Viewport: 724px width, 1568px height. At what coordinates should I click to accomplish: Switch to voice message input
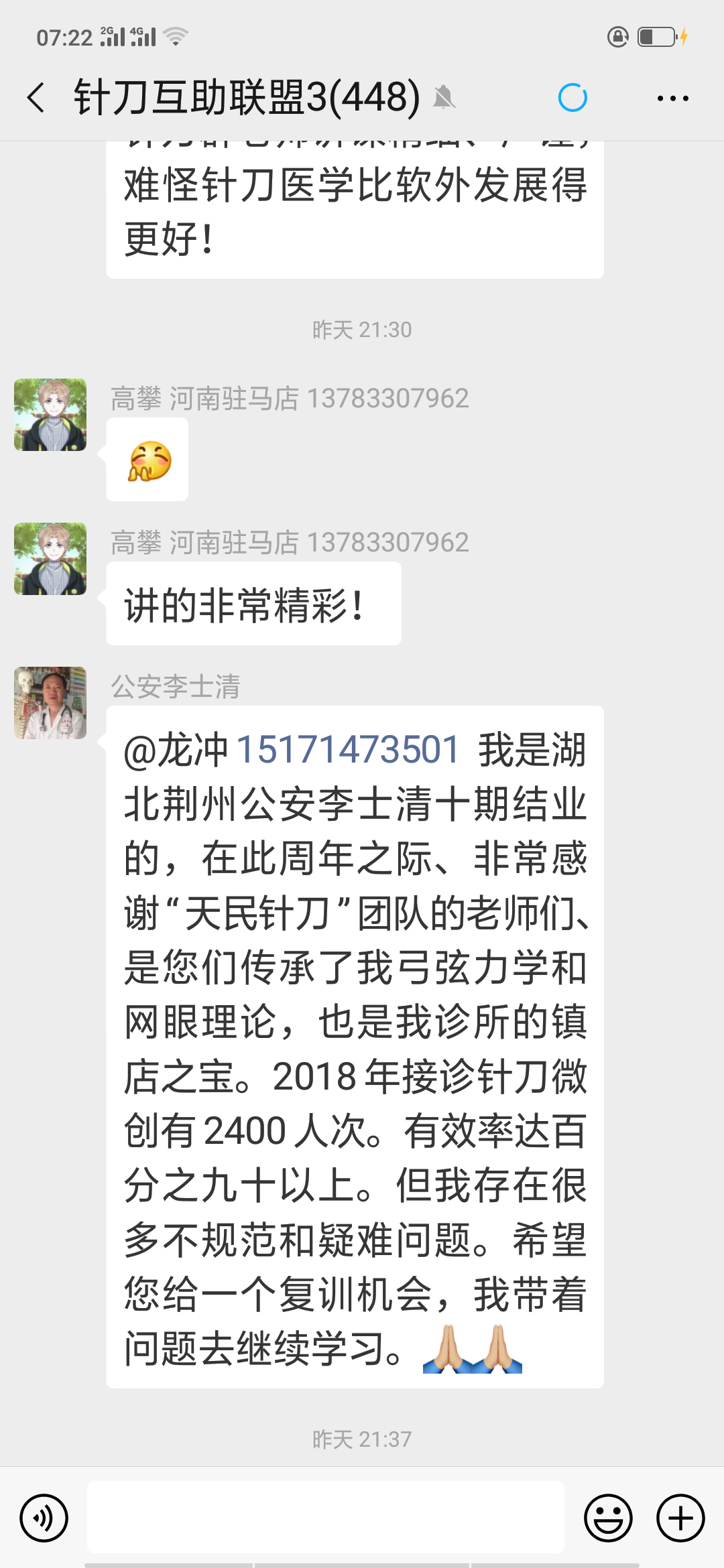[44, 1518]
